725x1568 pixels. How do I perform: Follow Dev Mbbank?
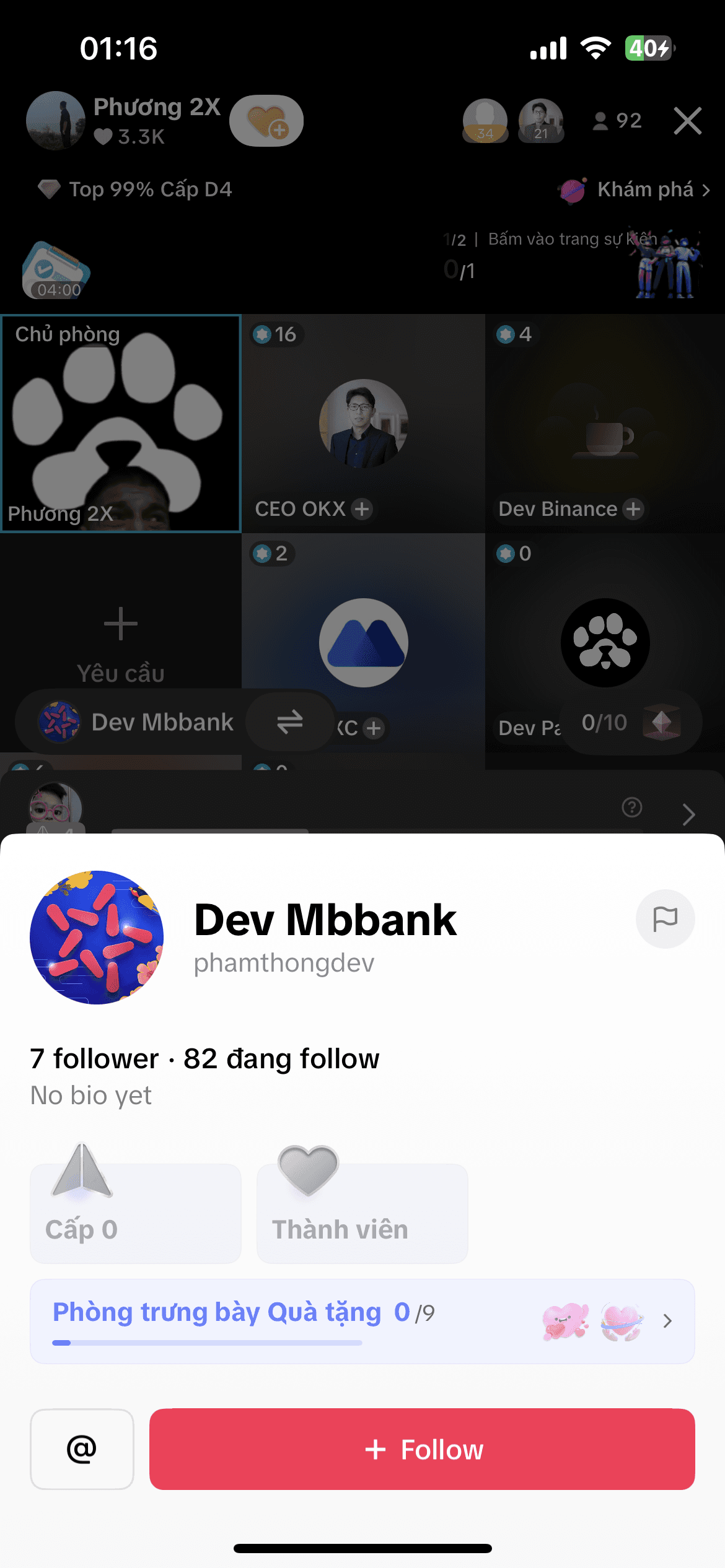click(422, 1449)
